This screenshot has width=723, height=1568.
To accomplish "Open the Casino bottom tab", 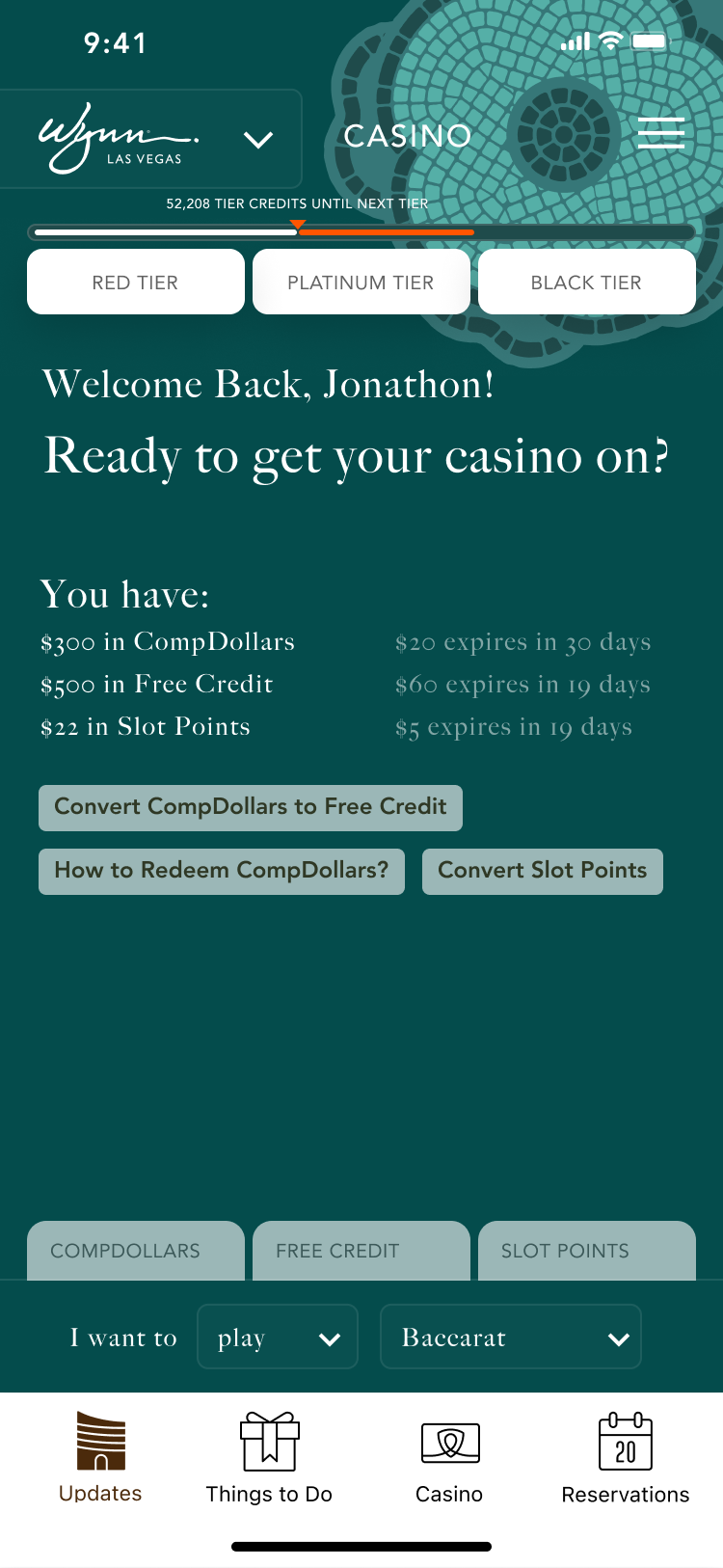I will 449,1458.
